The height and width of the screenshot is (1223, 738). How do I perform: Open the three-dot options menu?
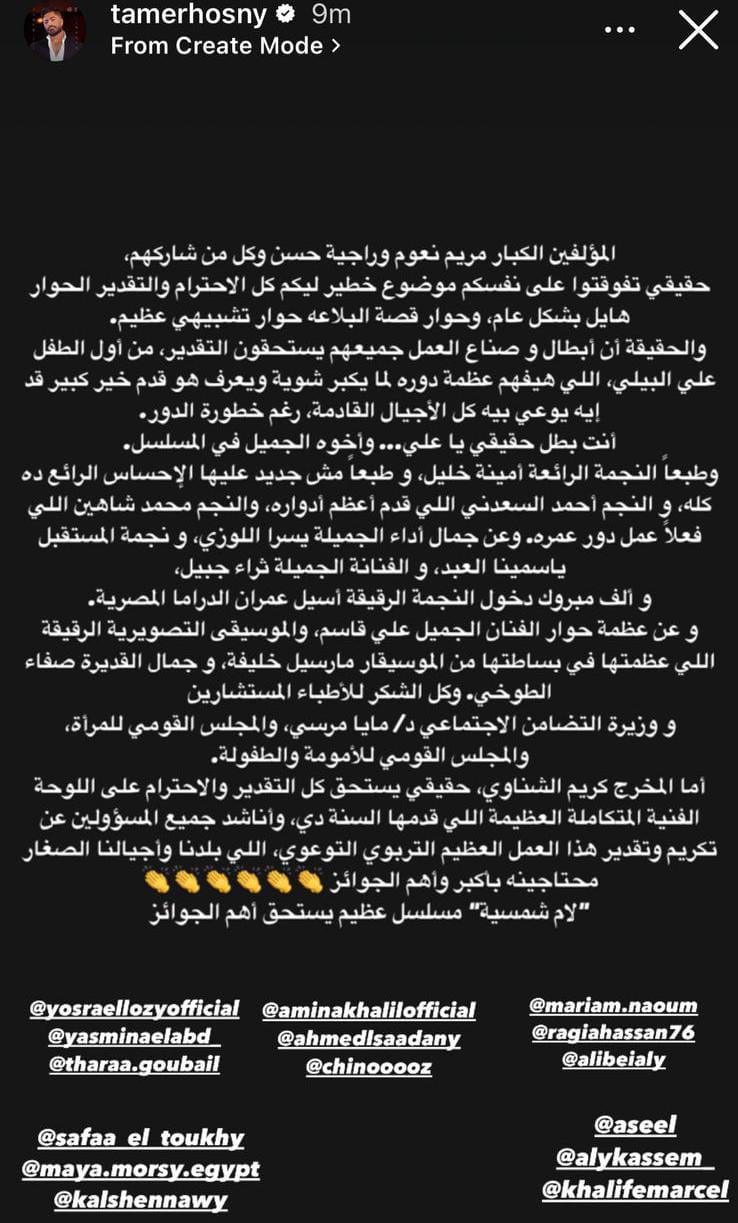[x=620, y=30]
